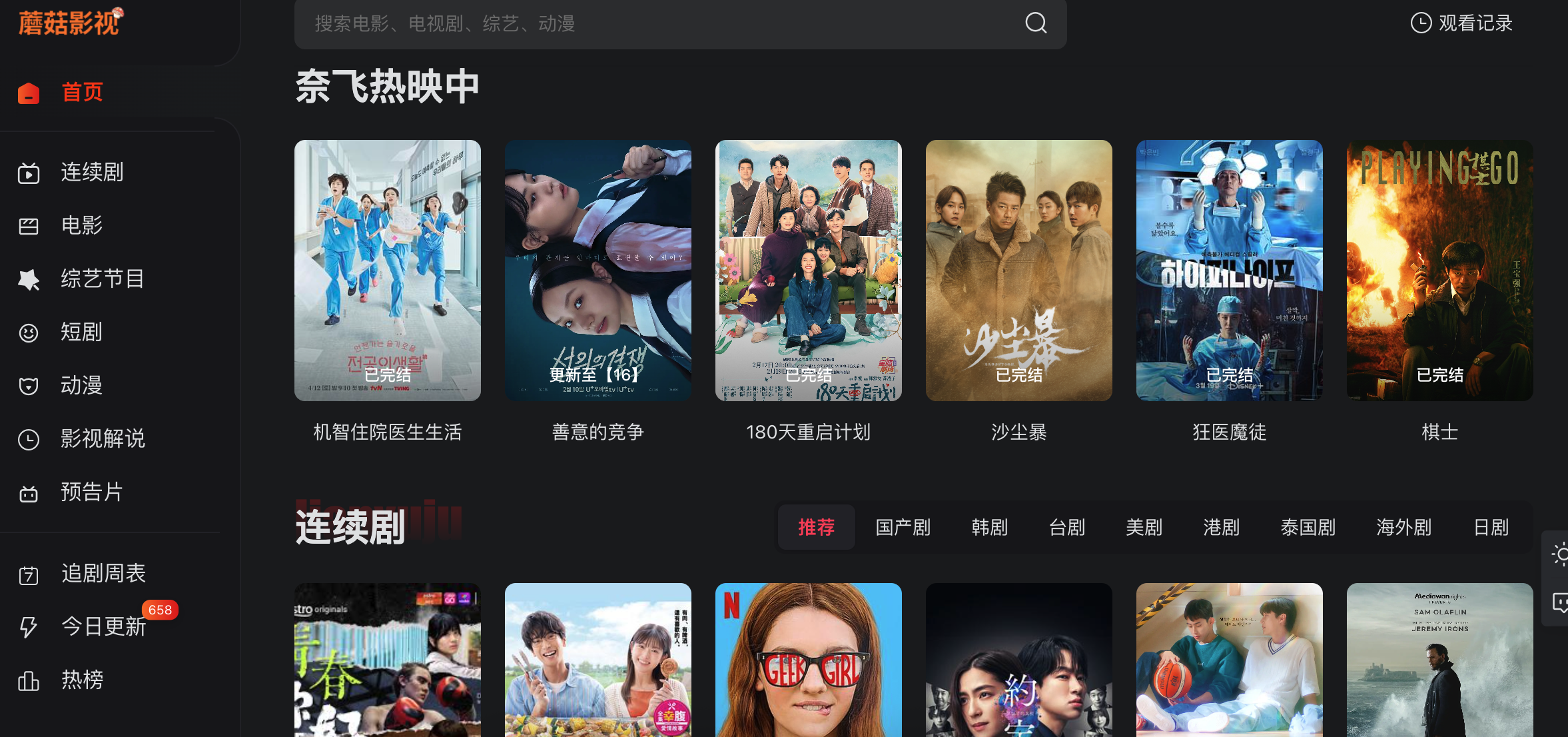
Task: Open 观看记录 watch history
Action: point(1462,23)
